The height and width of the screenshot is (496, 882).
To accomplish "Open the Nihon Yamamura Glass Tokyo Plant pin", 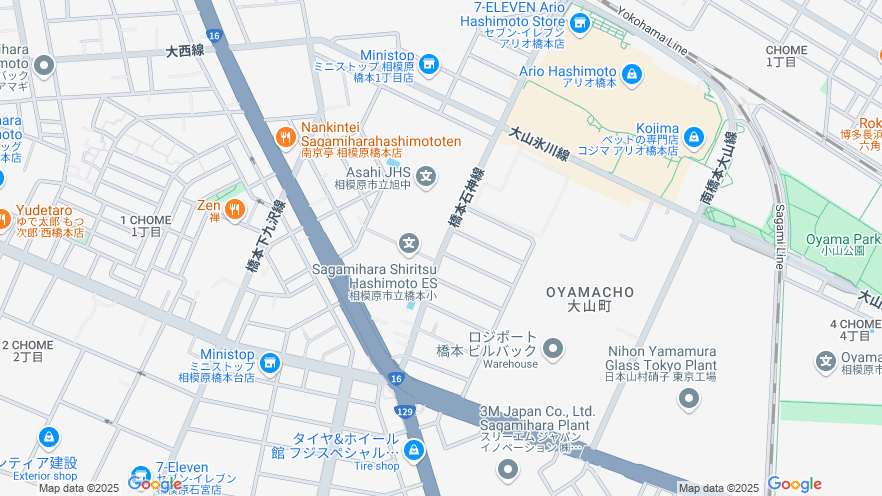I will click(x=688, y=399).
